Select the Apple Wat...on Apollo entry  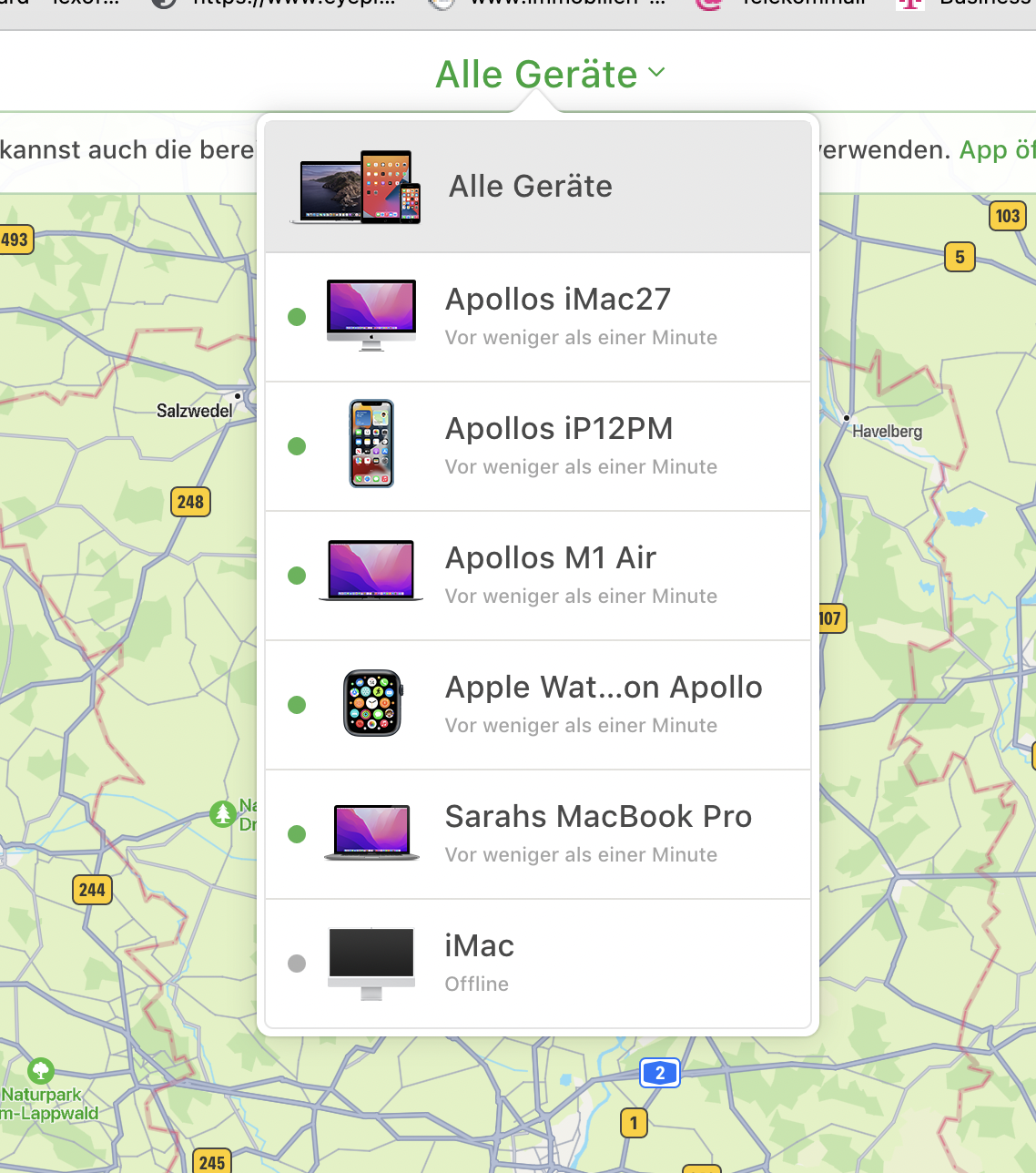[604, 687]
